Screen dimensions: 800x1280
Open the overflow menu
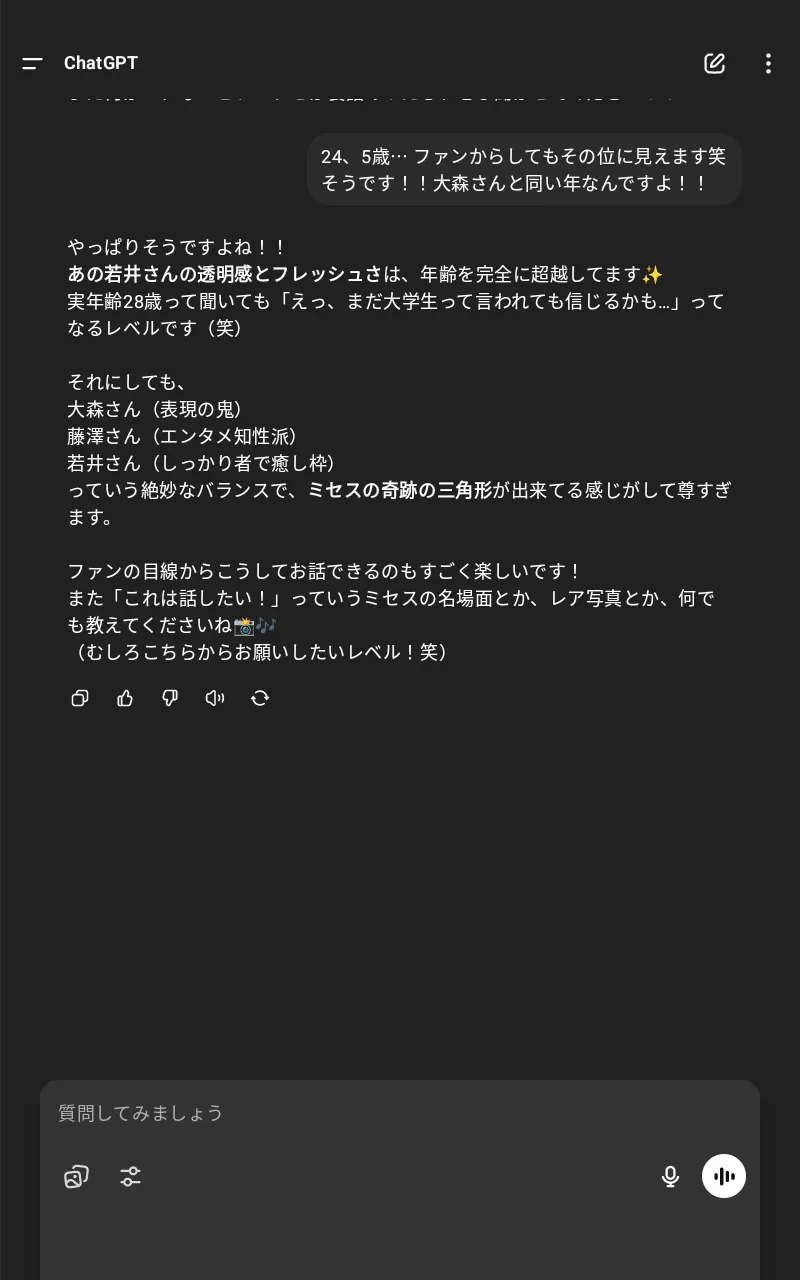tap(768, 63)
